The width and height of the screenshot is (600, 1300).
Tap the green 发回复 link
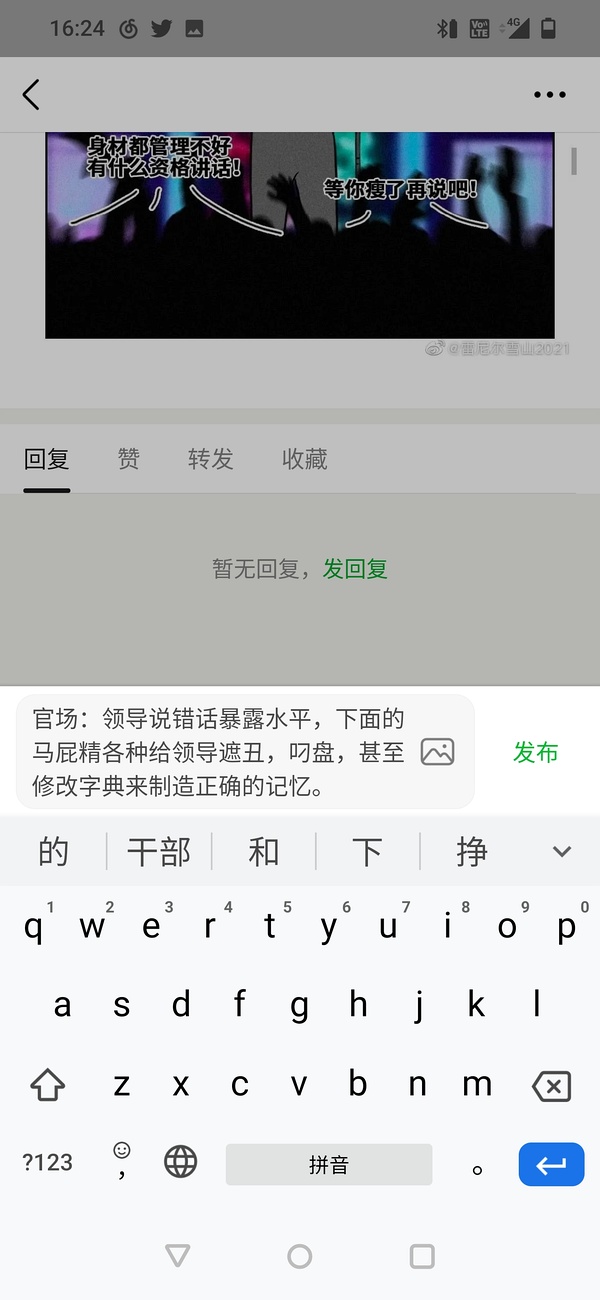pos(354,569)
